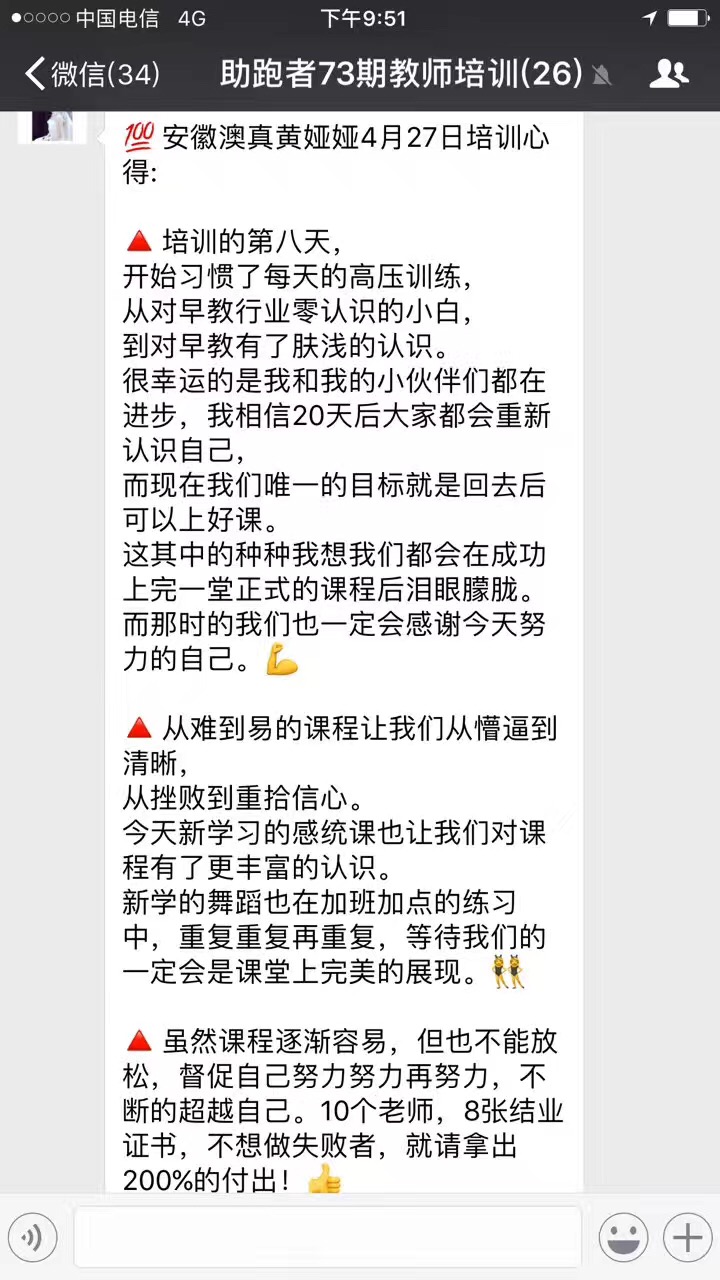Go back to the 微信 chat list
Screen dimensions: 720x1280
coord(90,74)
